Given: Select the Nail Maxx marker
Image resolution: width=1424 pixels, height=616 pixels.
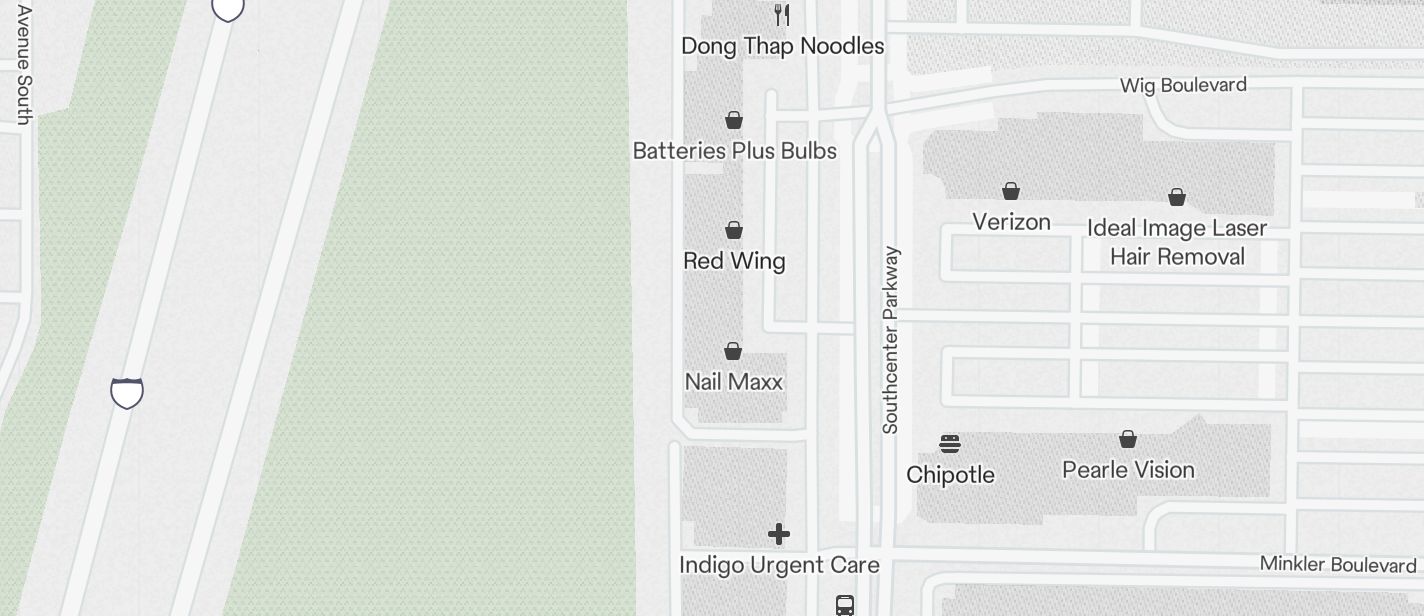Looking at the screenshot, I should pos(733,352).
